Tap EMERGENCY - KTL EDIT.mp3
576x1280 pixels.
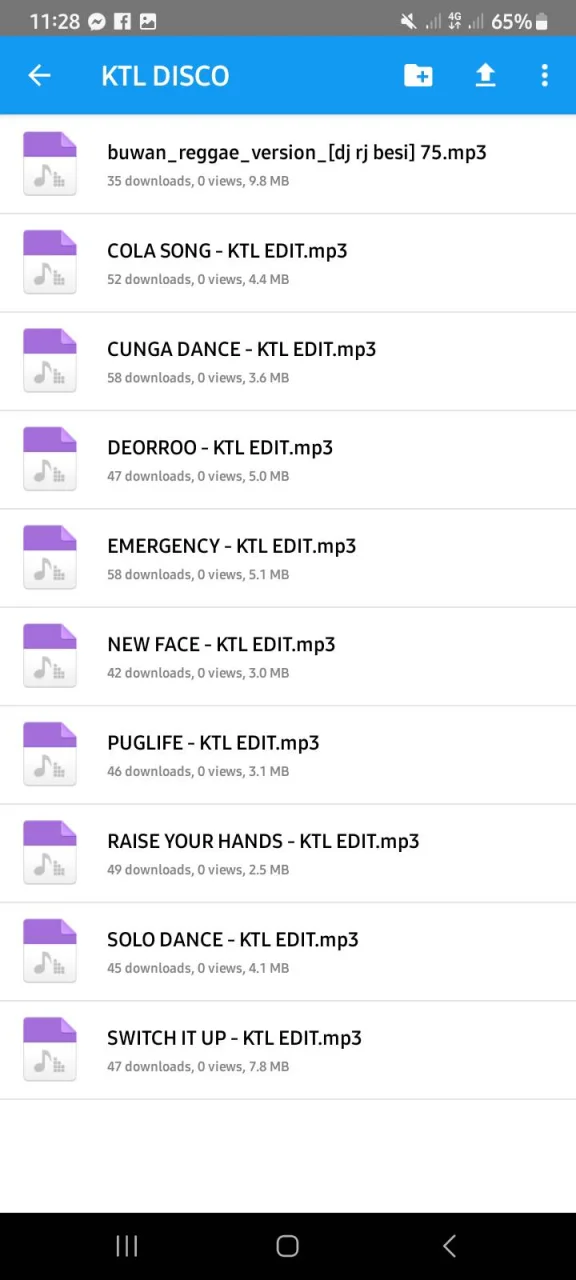click(288, 558)
